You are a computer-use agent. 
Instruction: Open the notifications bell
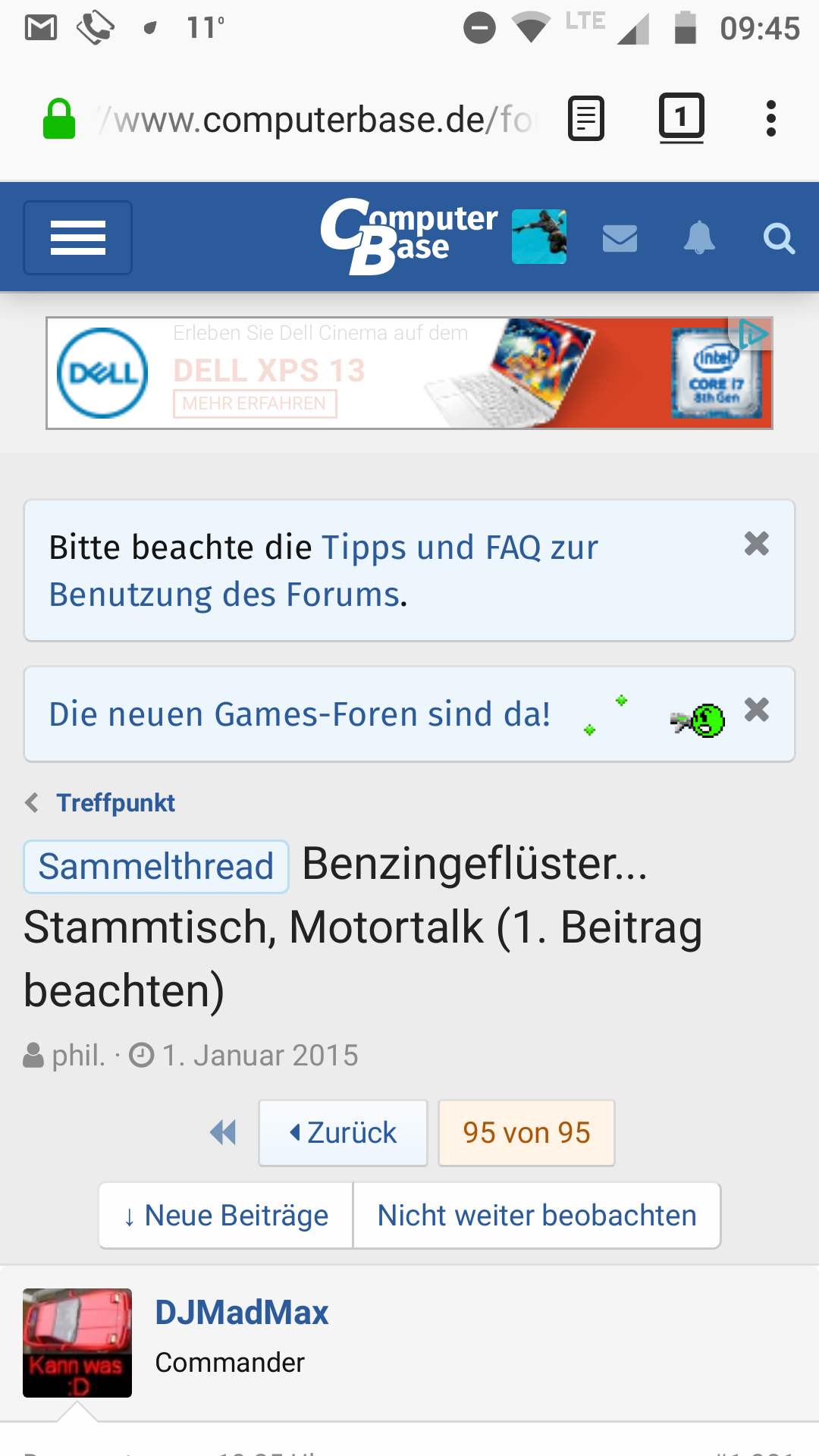(x=699, y=238)
